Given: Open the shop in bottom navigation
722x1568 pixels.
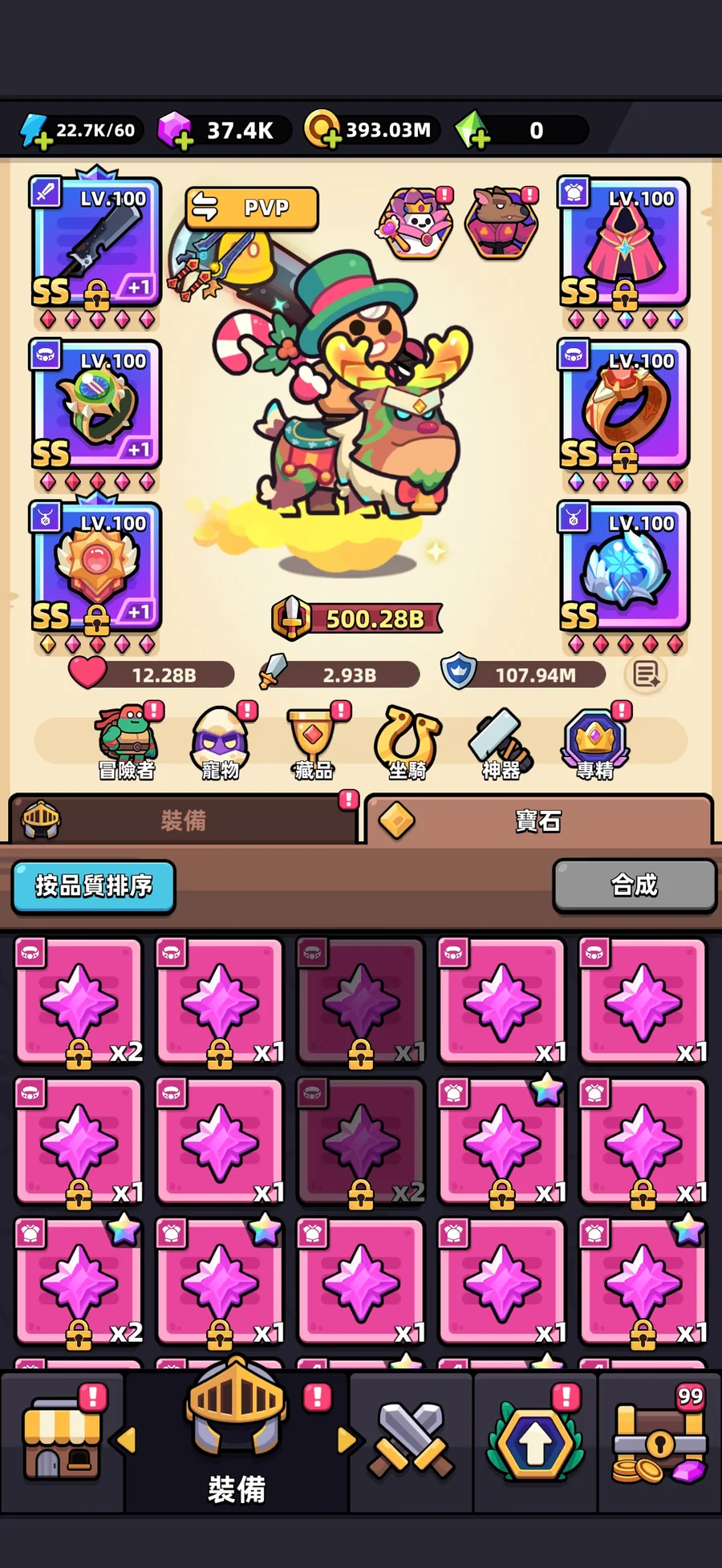Looking at the screenshot, I should click(x=62, y=1441).
